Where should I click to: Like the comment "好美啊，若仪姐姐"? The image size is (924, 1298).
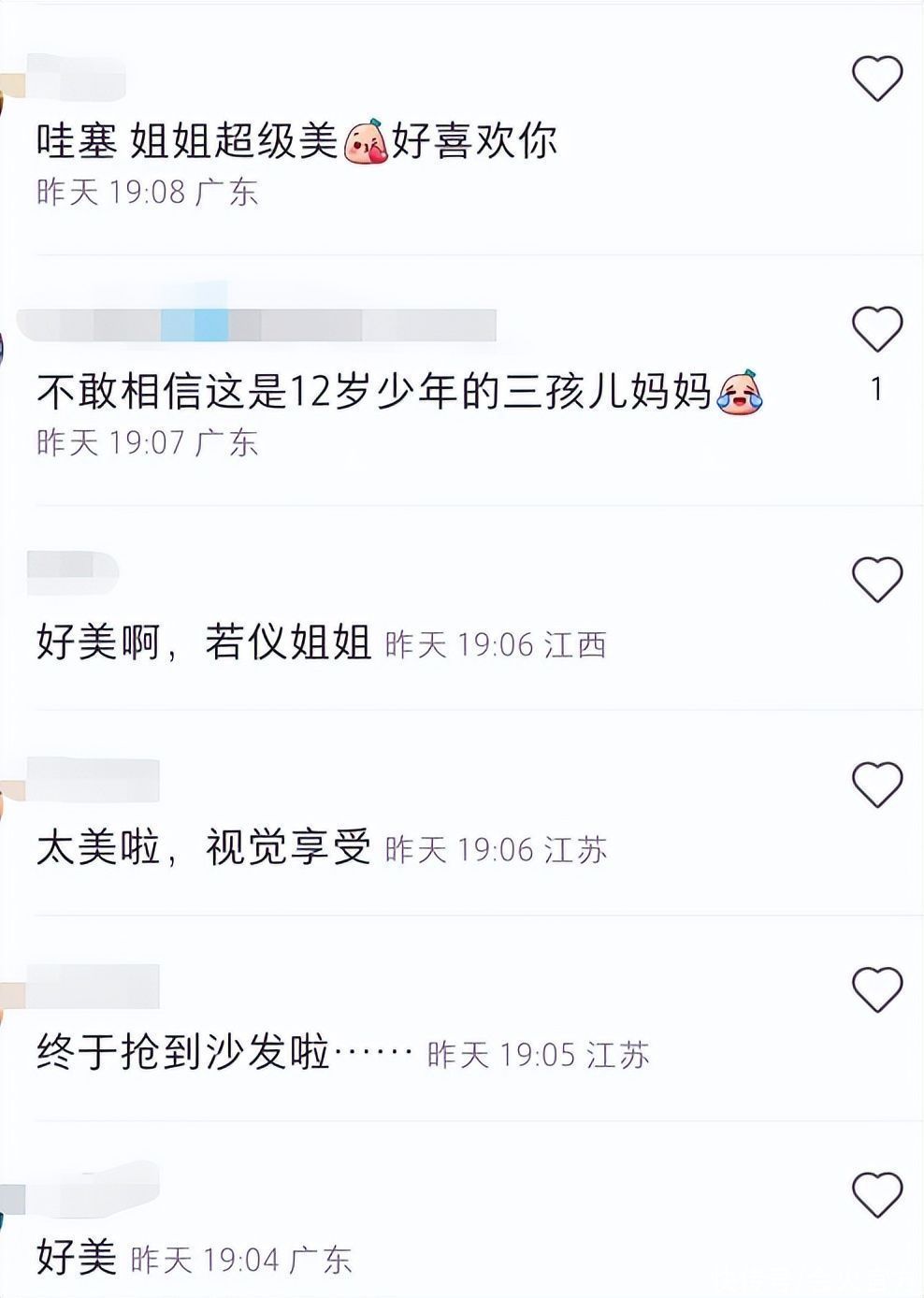(876, 580)
